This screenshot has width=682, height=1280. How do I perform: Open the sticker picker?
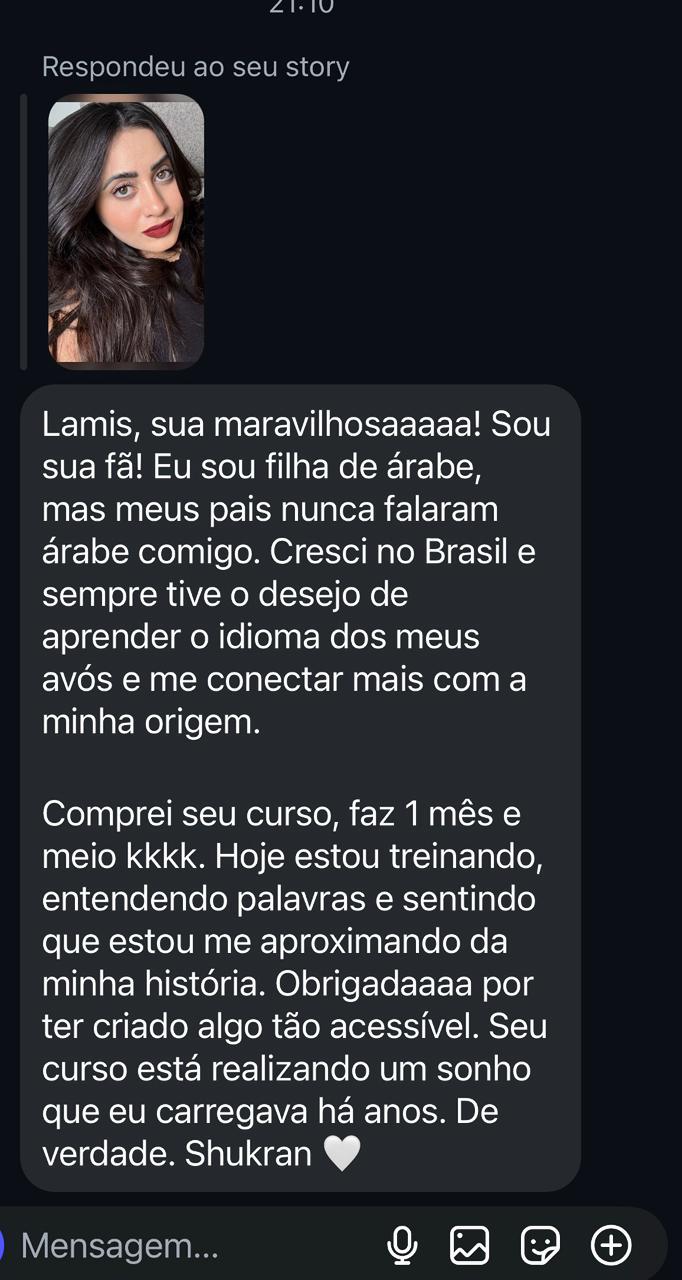pyautogui.click(x=540, y=1245)
